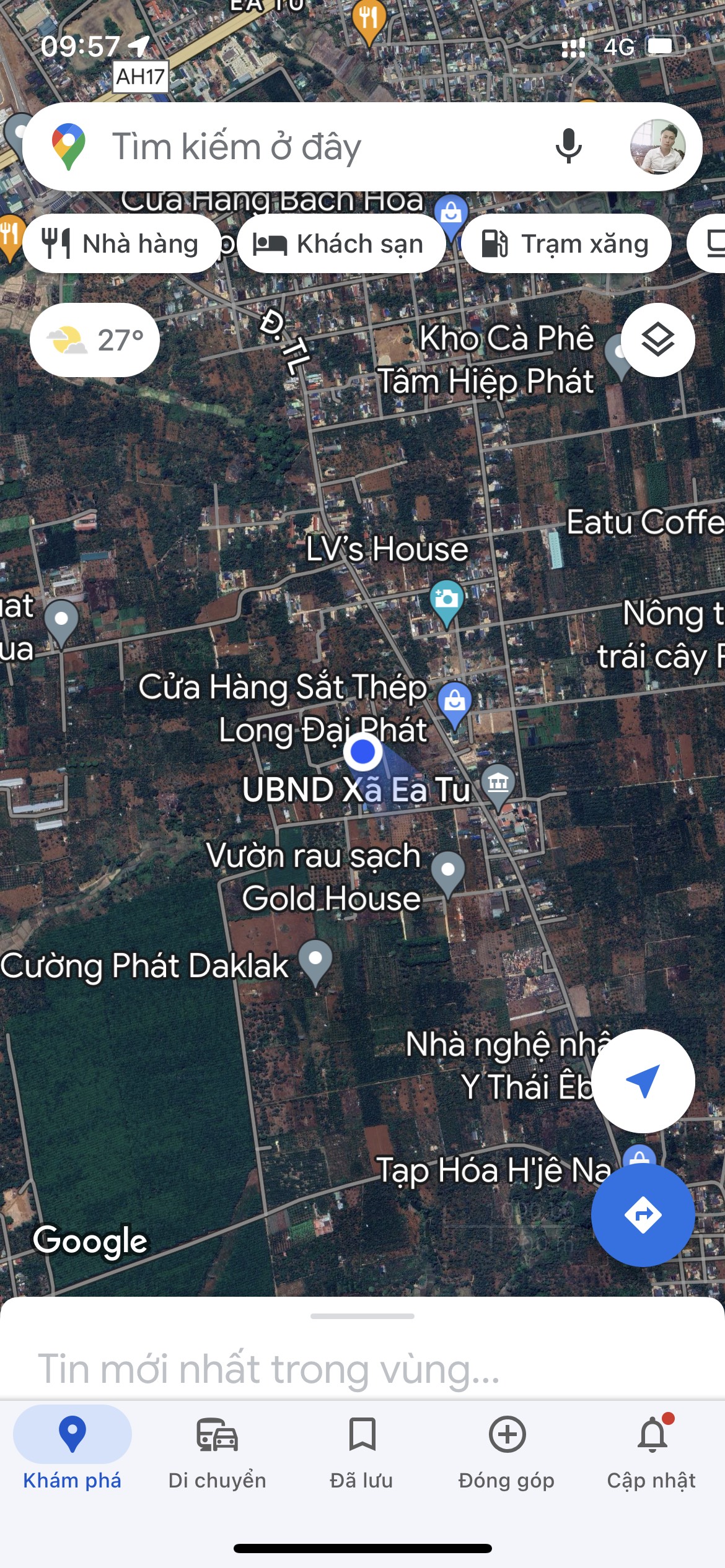725x1568 pixels.
Task: Open the LV's House photo pin
Action: 447,599
